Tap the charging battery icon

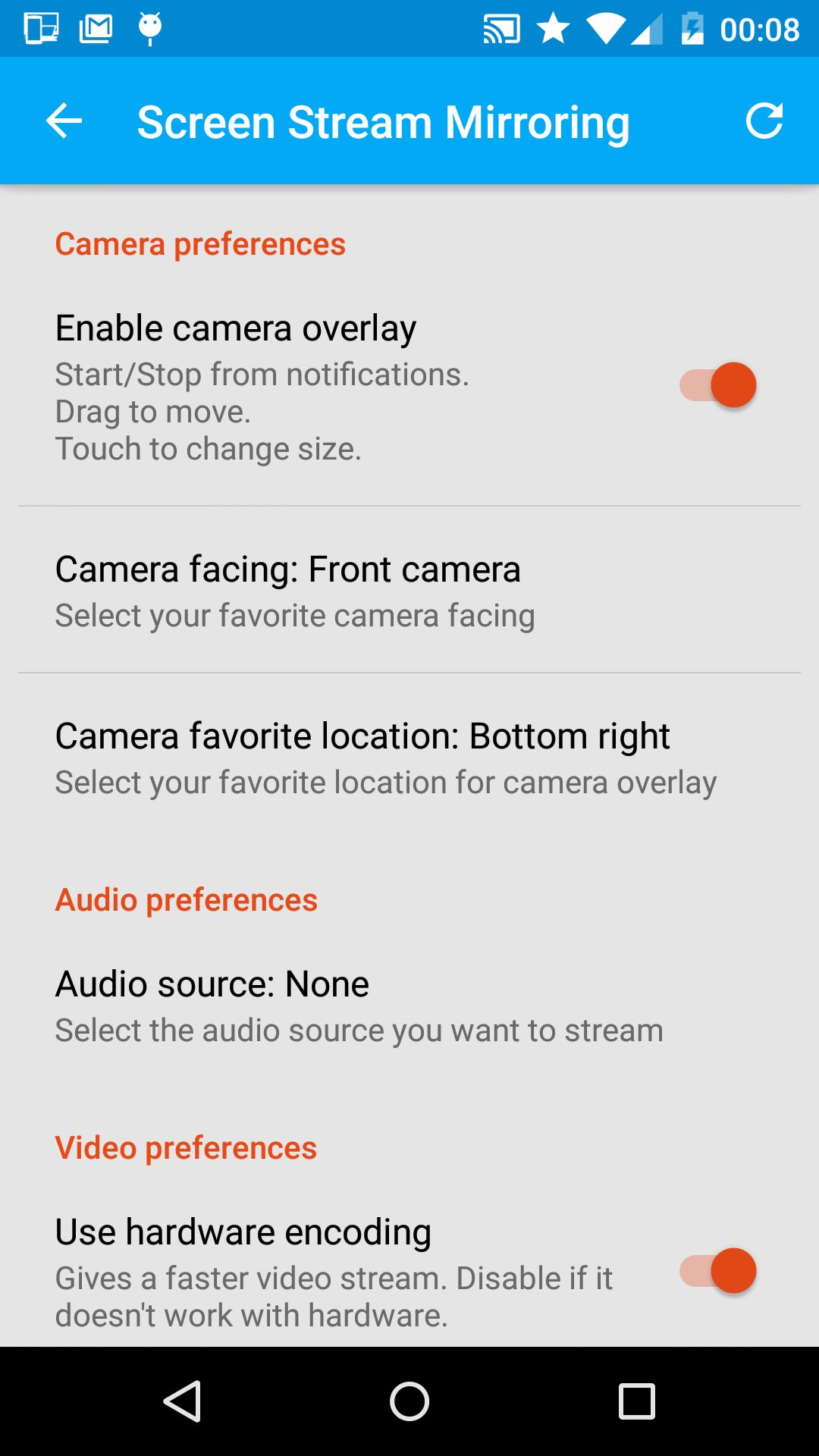click(x=692, y=28)
